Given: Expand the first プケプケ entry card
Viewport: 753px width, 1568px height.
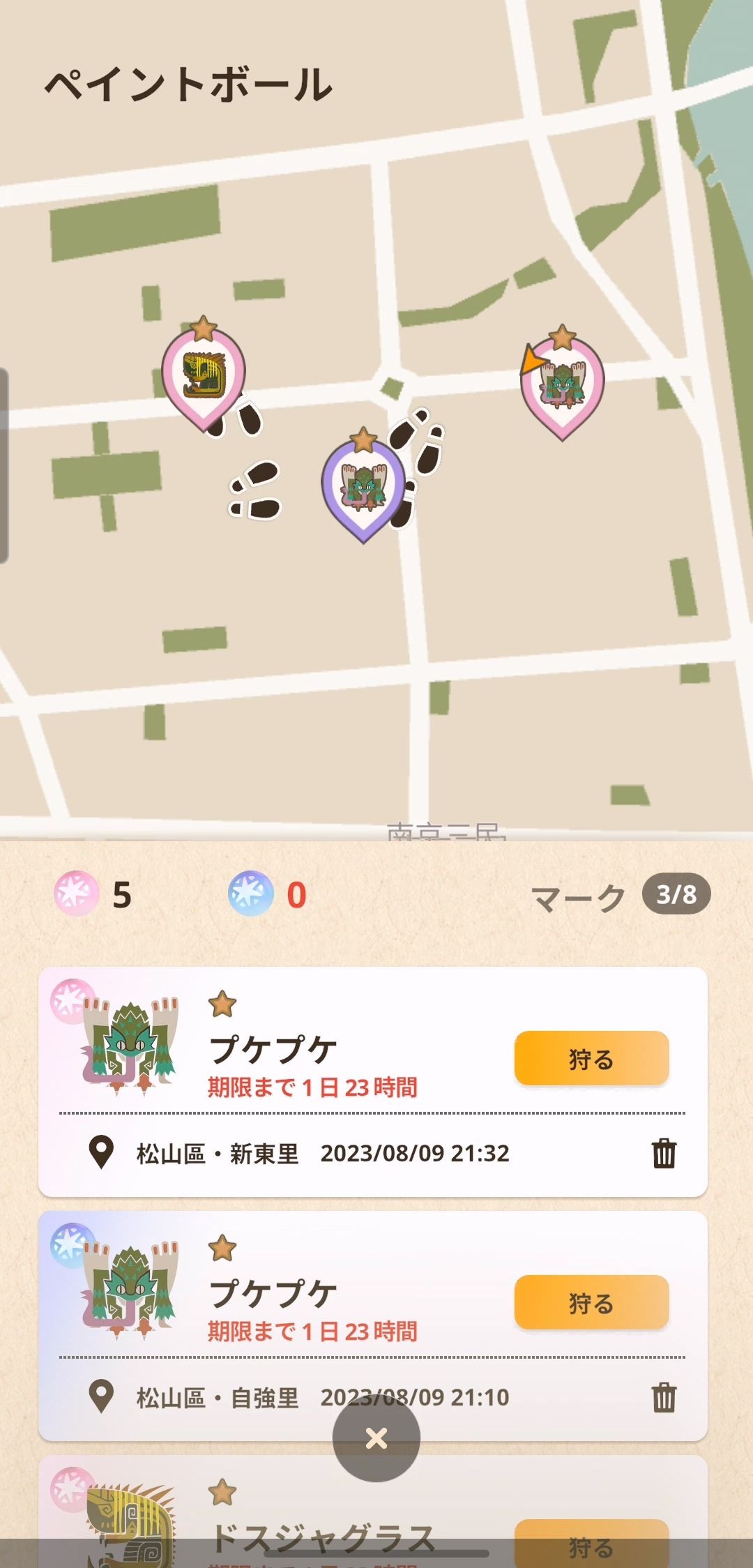Looking at the screenshot, I should click(x=376, y=1067).
